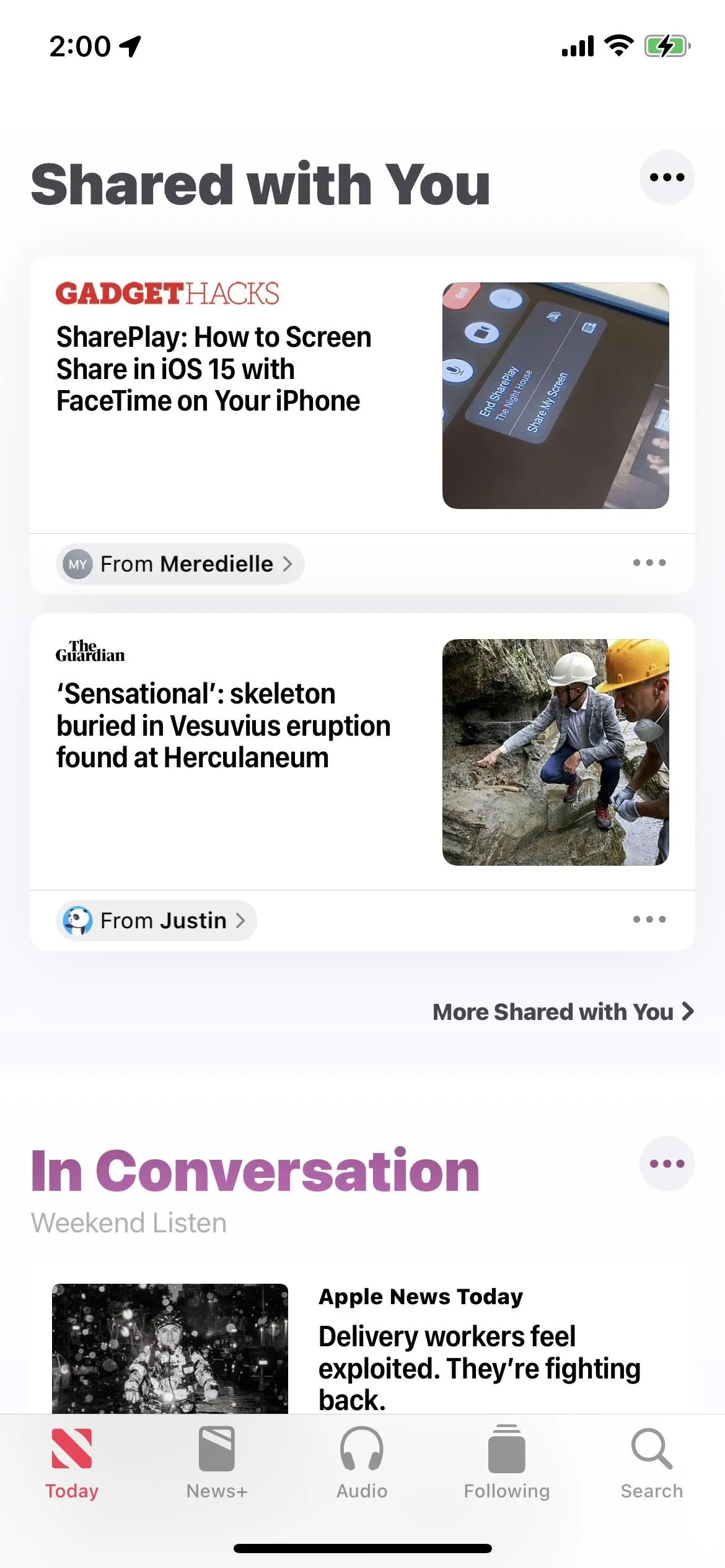This screenshot has width=725, height=1568.
Task: Select the Search tab
Action: pyautogui.click(x=652, y=1463)
